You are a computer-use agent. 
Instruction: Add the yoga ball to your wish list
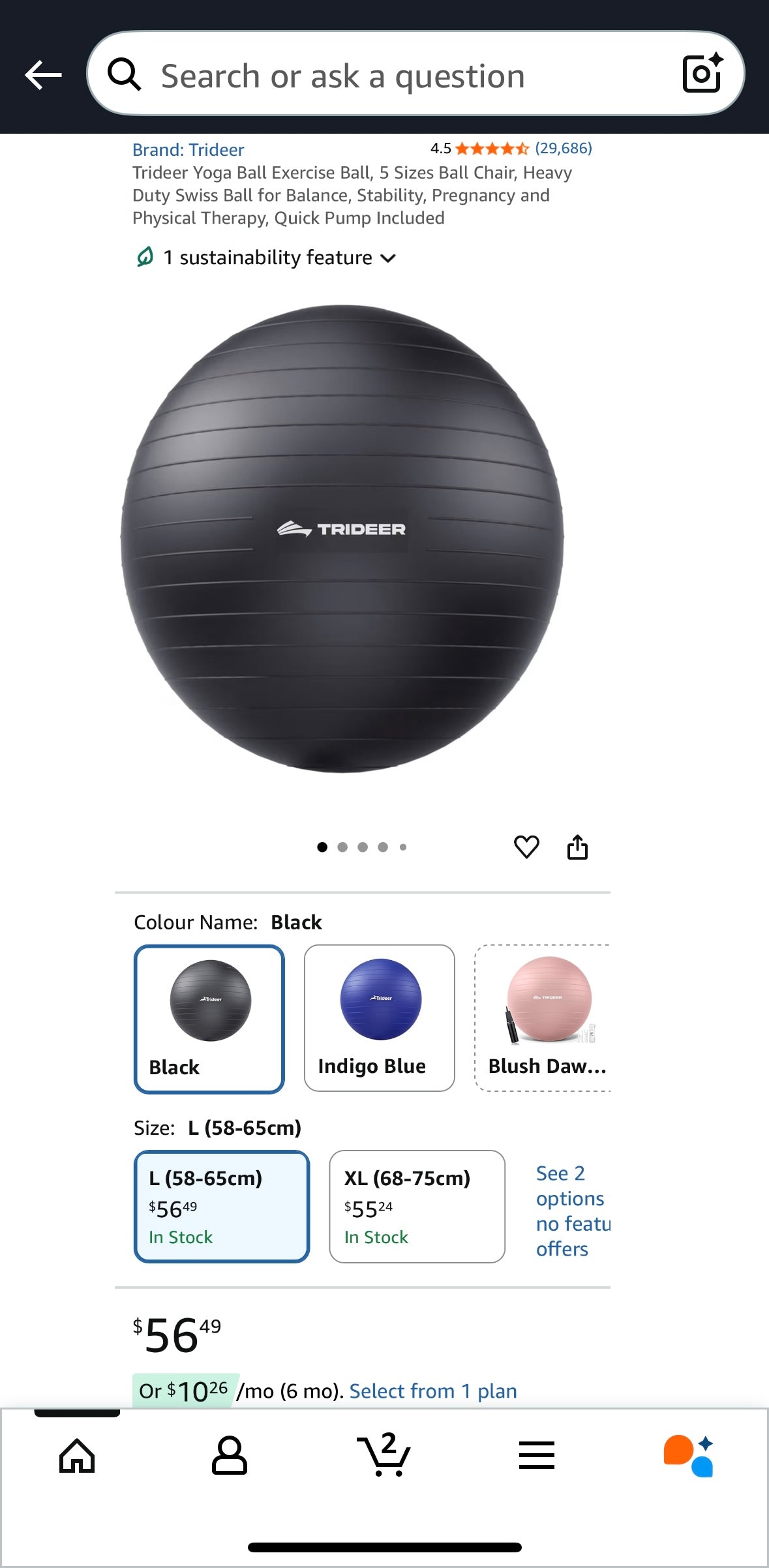526,846
